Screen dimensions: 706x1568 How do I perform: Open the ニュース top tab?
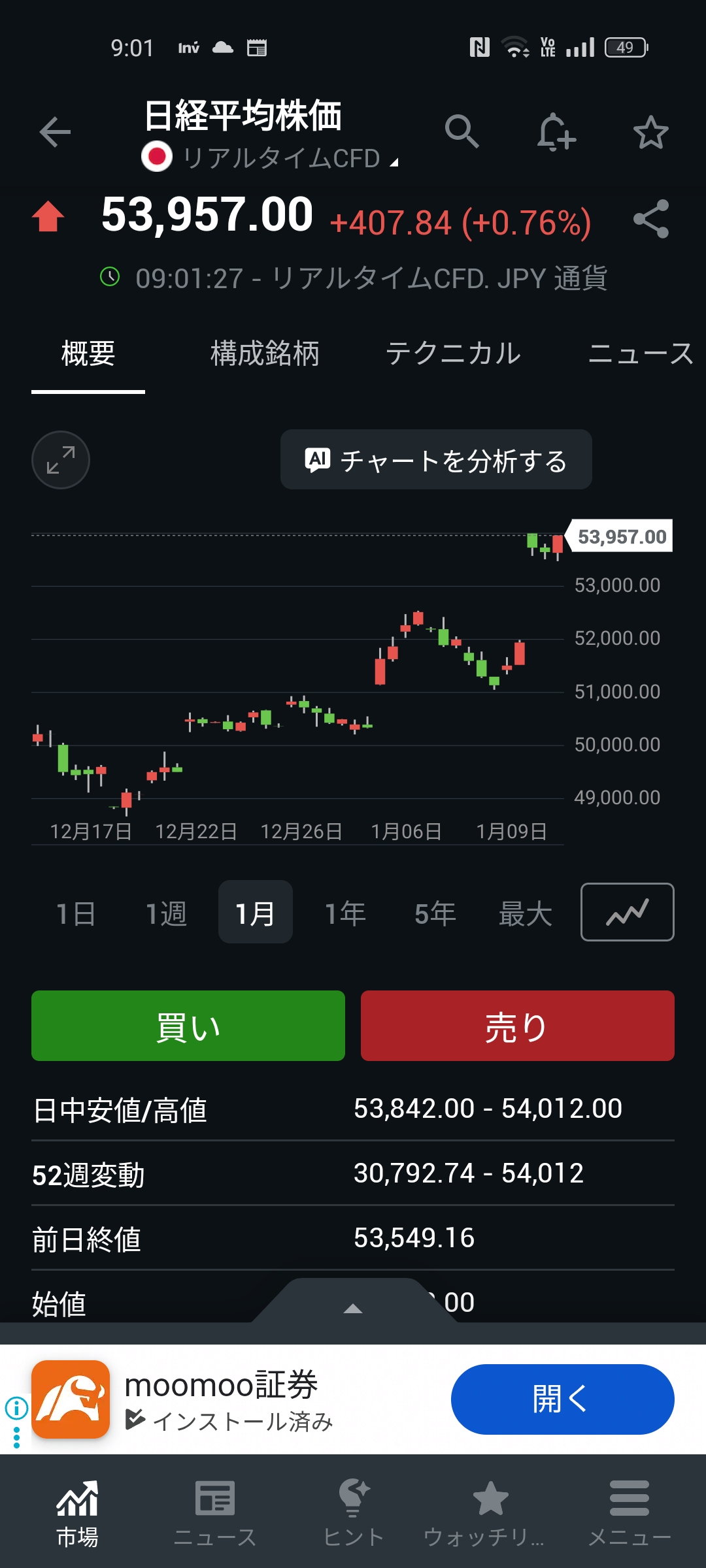(641, 353)
